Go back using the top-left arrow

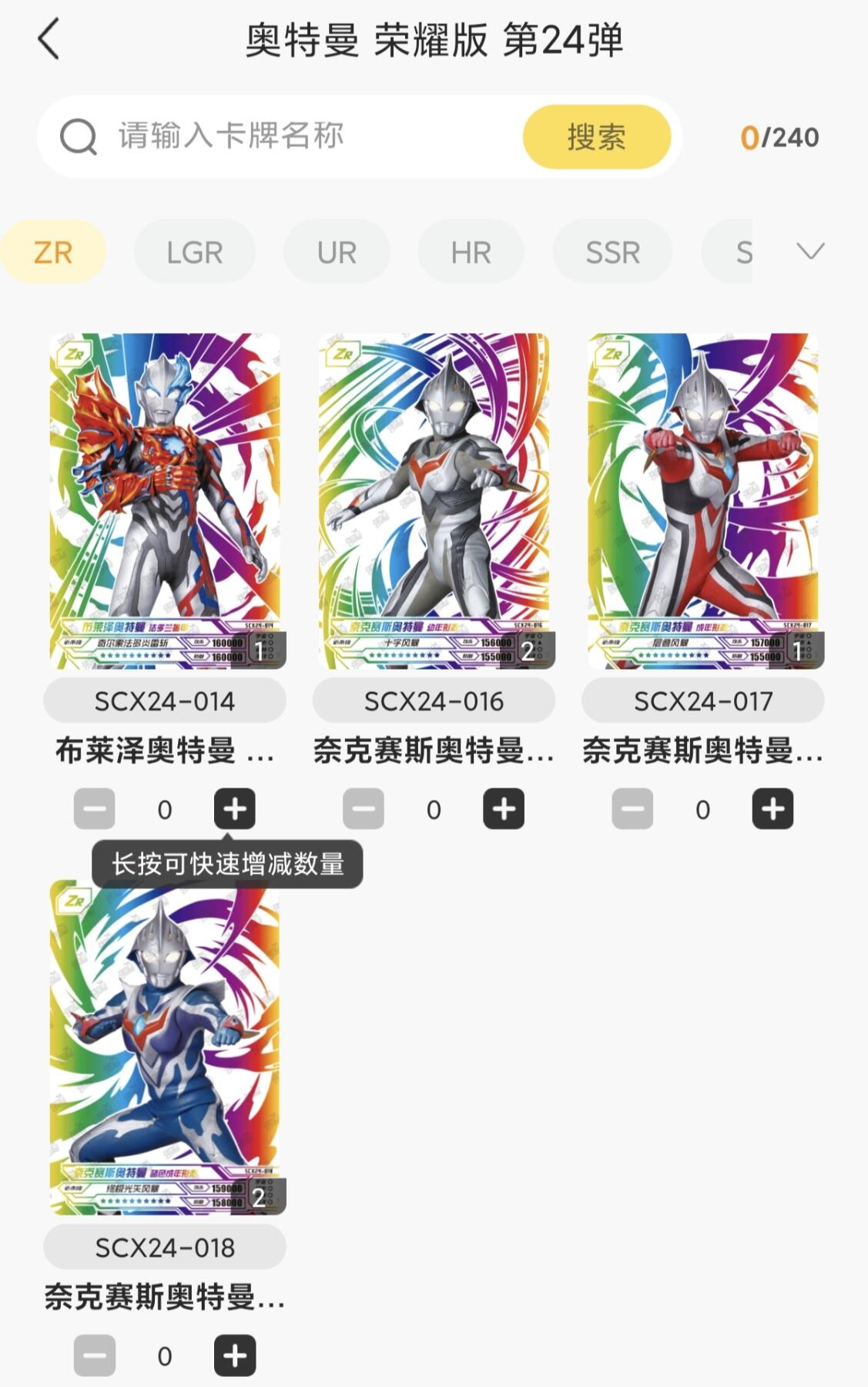tap(49, 40)
